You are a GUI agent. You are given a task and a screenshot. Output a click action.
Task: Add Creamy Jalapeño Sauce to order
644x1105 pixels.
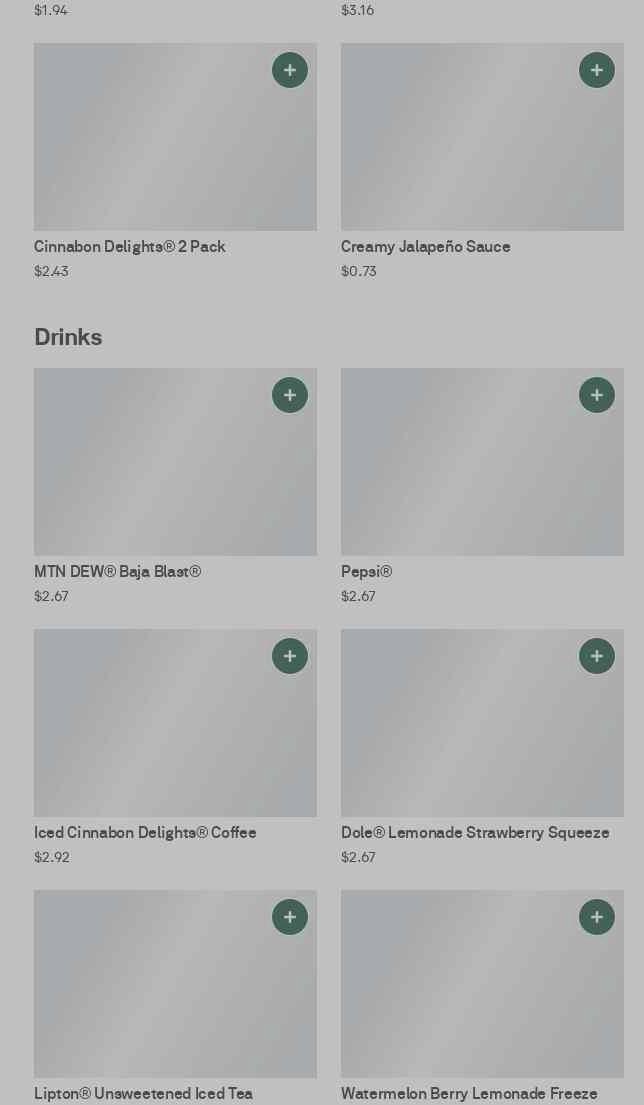[x=597, y=70]
